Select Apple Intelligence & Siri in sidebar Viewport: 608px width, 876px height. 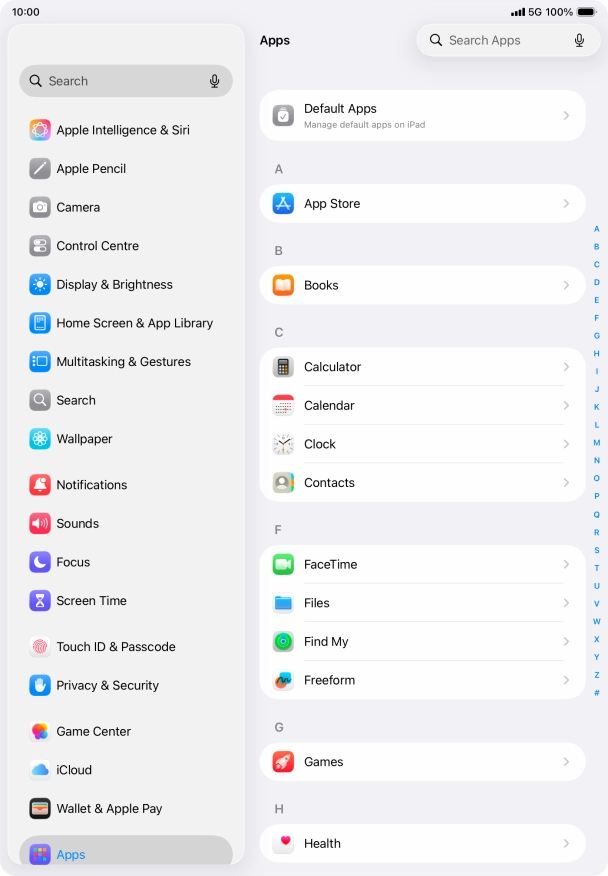(122, 130)
